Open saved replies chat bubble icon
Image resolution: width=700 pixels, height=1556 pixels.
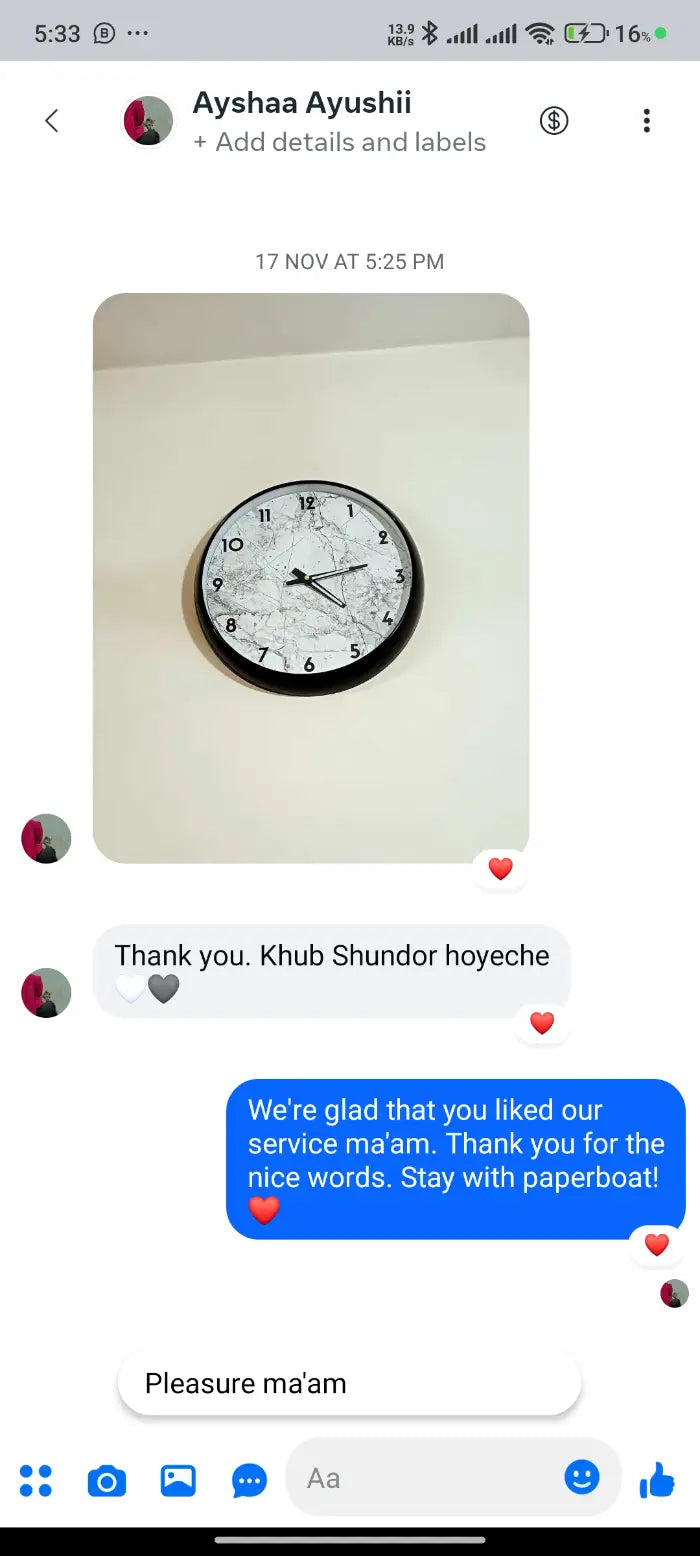tap(249, 1480)
